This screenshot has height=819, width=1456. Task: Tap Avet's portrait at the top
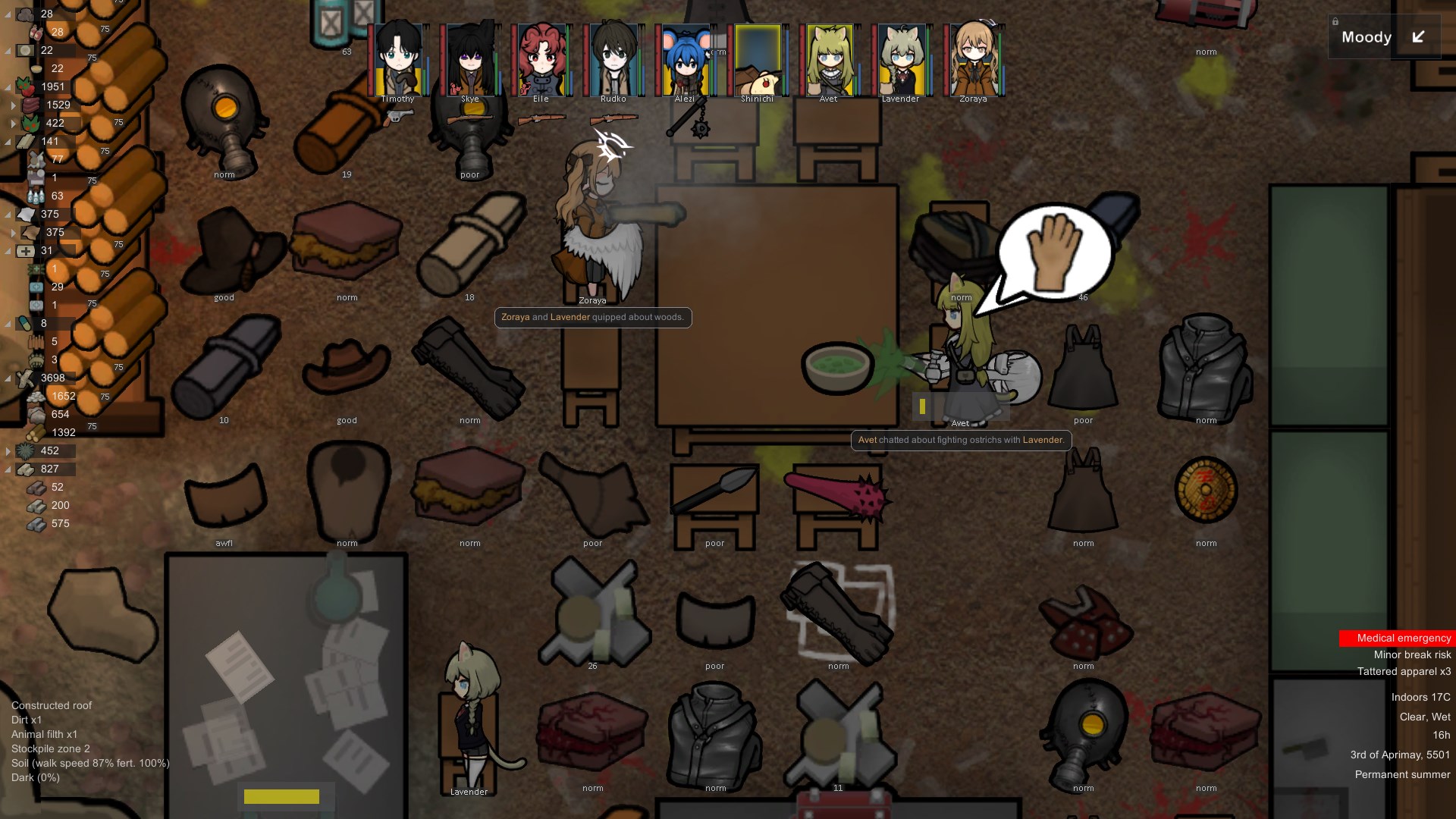(829, 61)
